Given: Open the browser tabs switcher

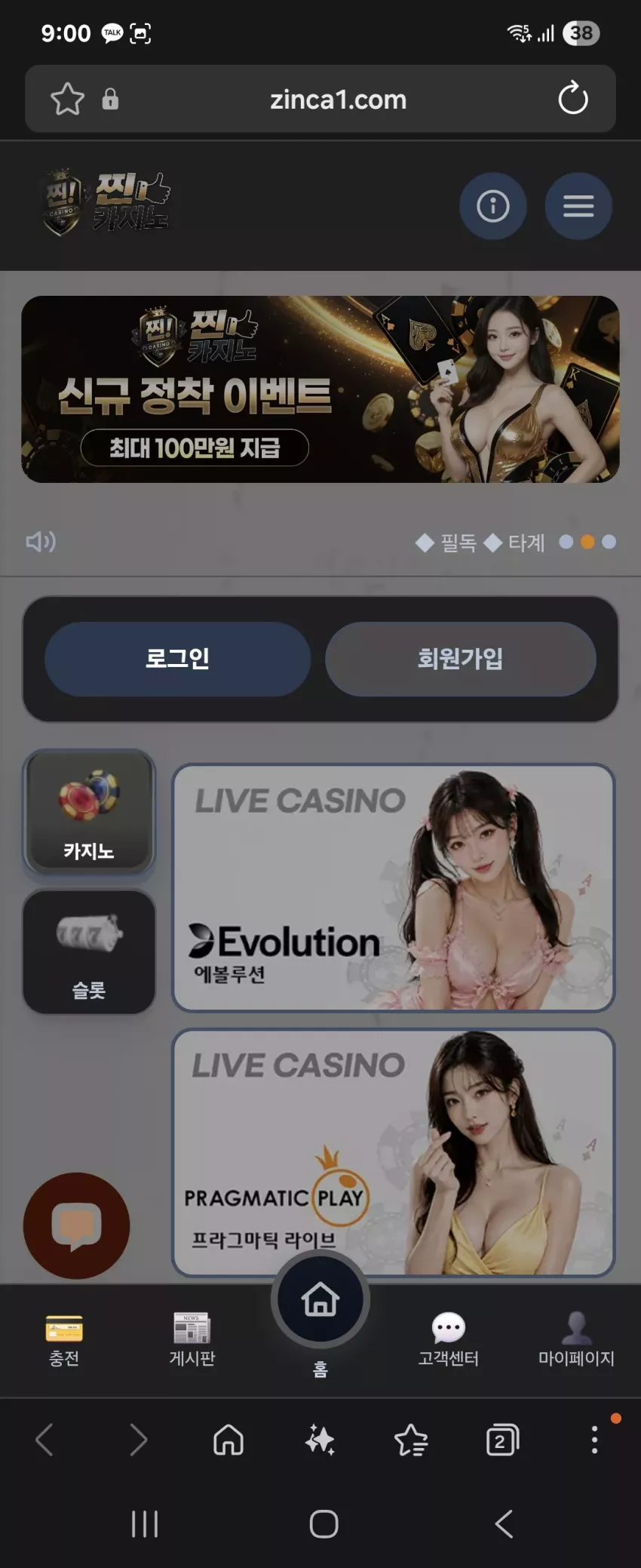Looking at the screenshot, I should (x=502, y=1440).
